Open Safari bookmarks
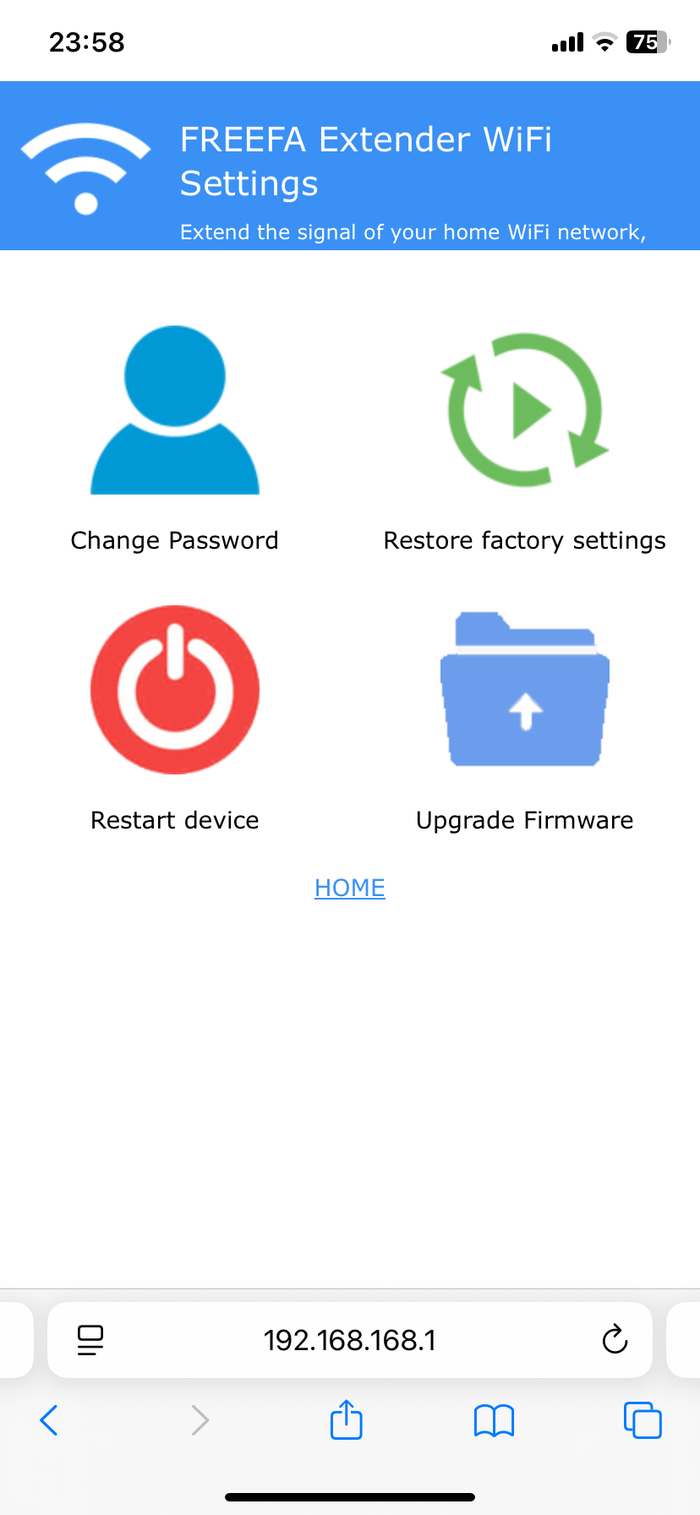Viewport: 700px width, 1515px height. click(494, 1420)
